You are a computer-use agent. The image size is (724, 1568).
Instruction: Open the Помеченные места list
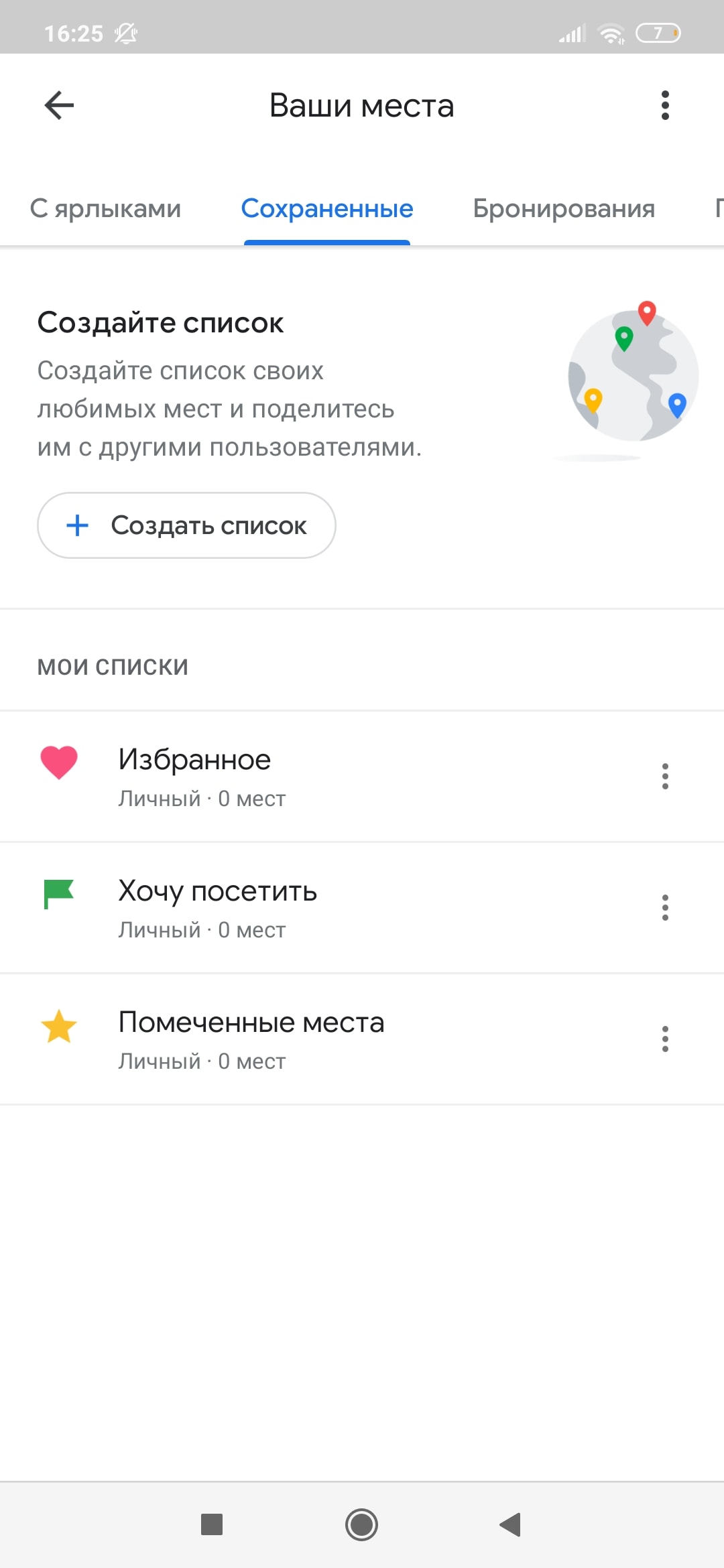(268, 1039)
